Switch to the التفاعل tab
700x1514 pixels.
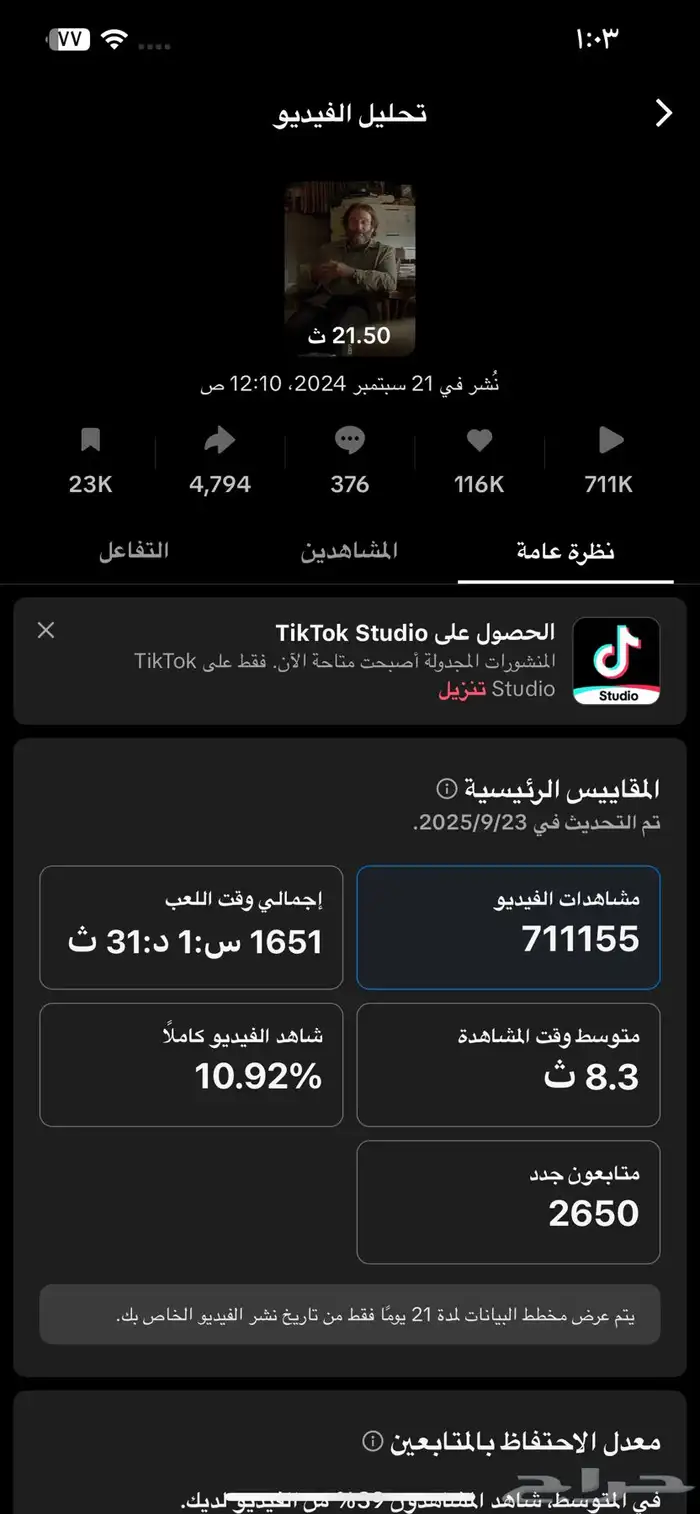133,551
